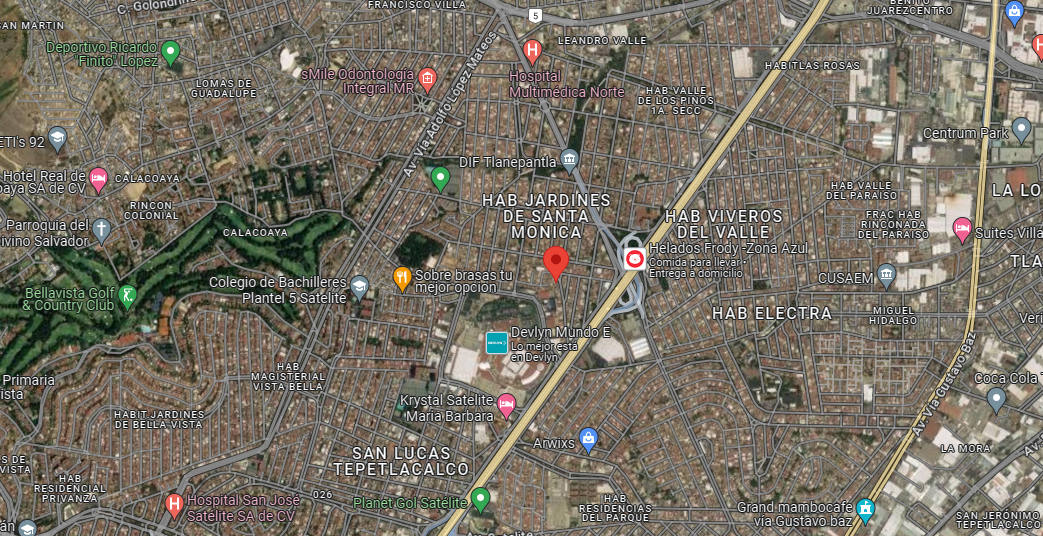This screenshot has width=1043, height=536.
Task: Select DIF Tlanepantla place marker
Action: 569,161
